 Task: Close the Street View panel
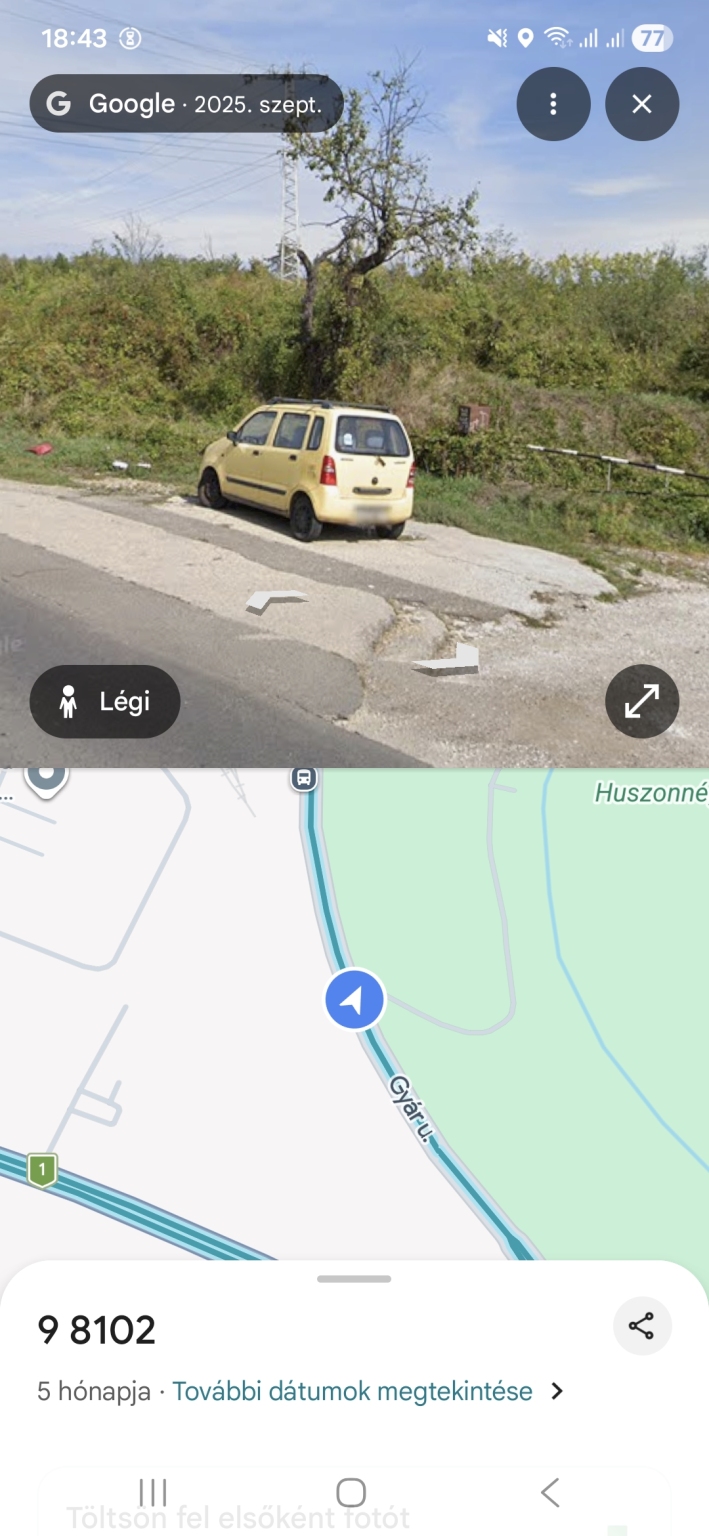pyautogui.click(x=642, y=104)
